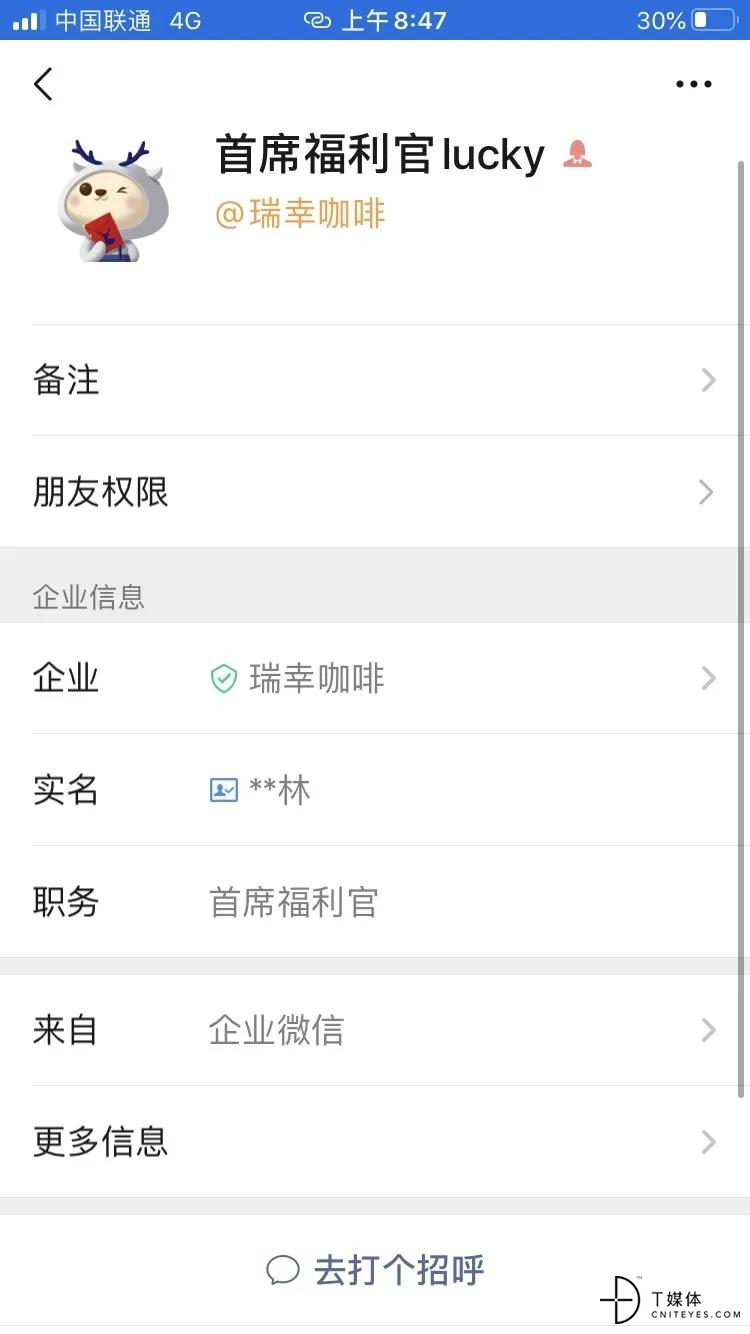Open the 备注 remark row
The height and width of the screenshot is (1334, 750).
(x=375, y=380)
